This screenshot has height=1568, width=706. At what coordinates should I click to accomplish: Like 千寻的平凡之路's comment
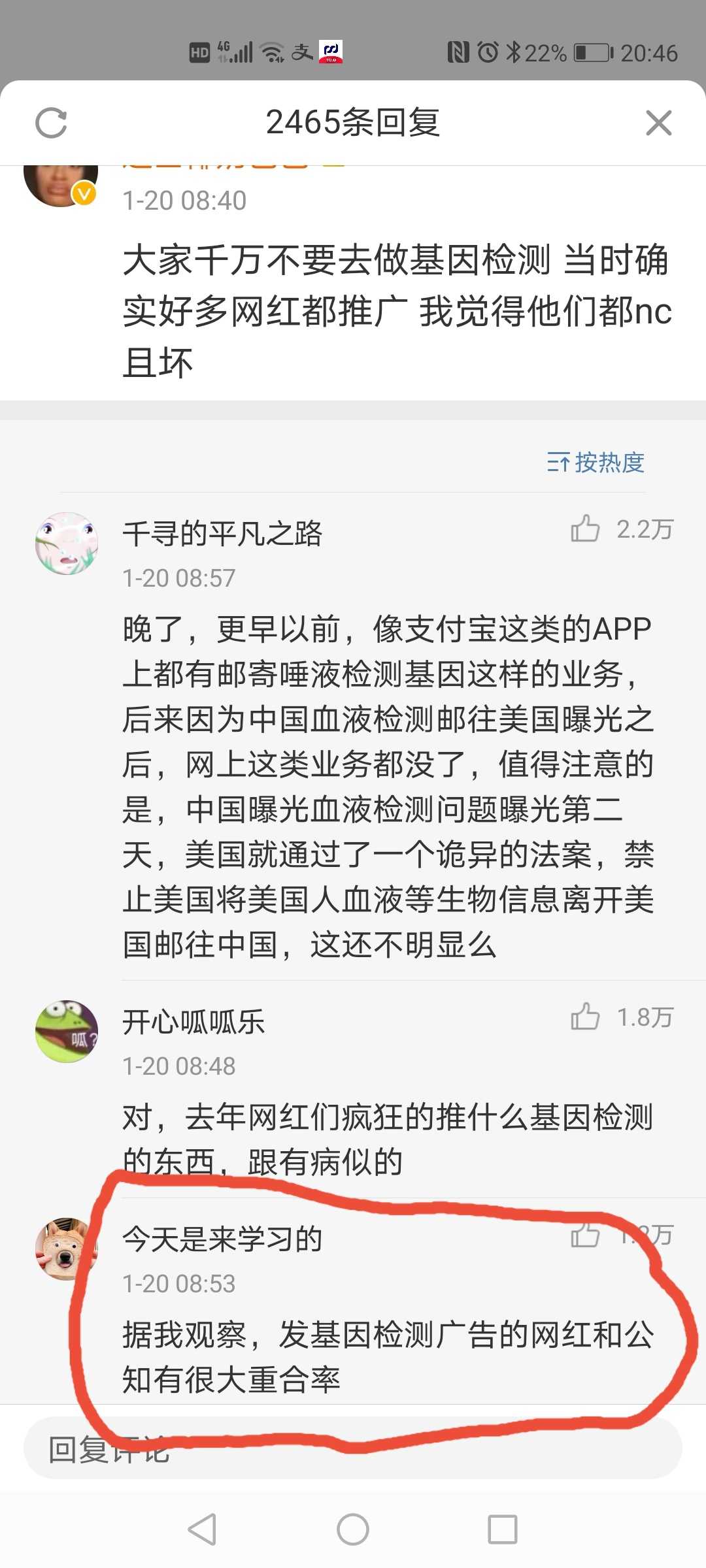click(x=585, y=529)
